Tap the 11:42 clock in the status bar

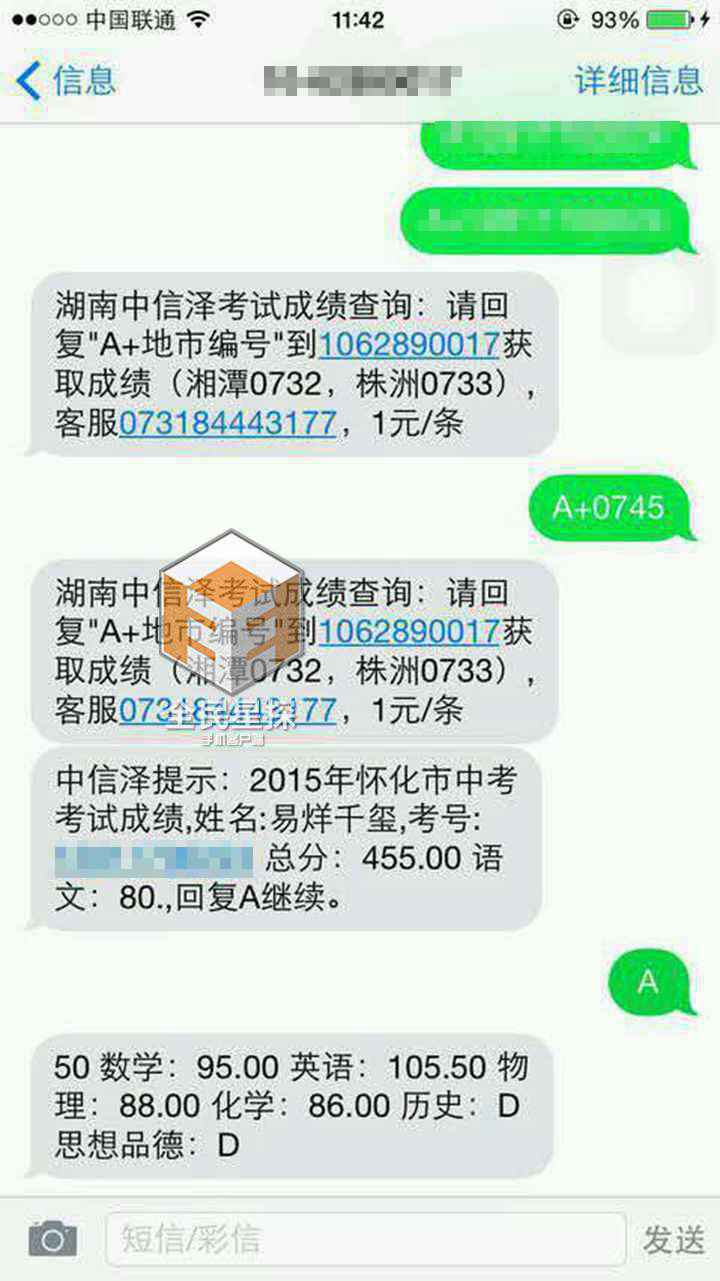pos(357,18)
